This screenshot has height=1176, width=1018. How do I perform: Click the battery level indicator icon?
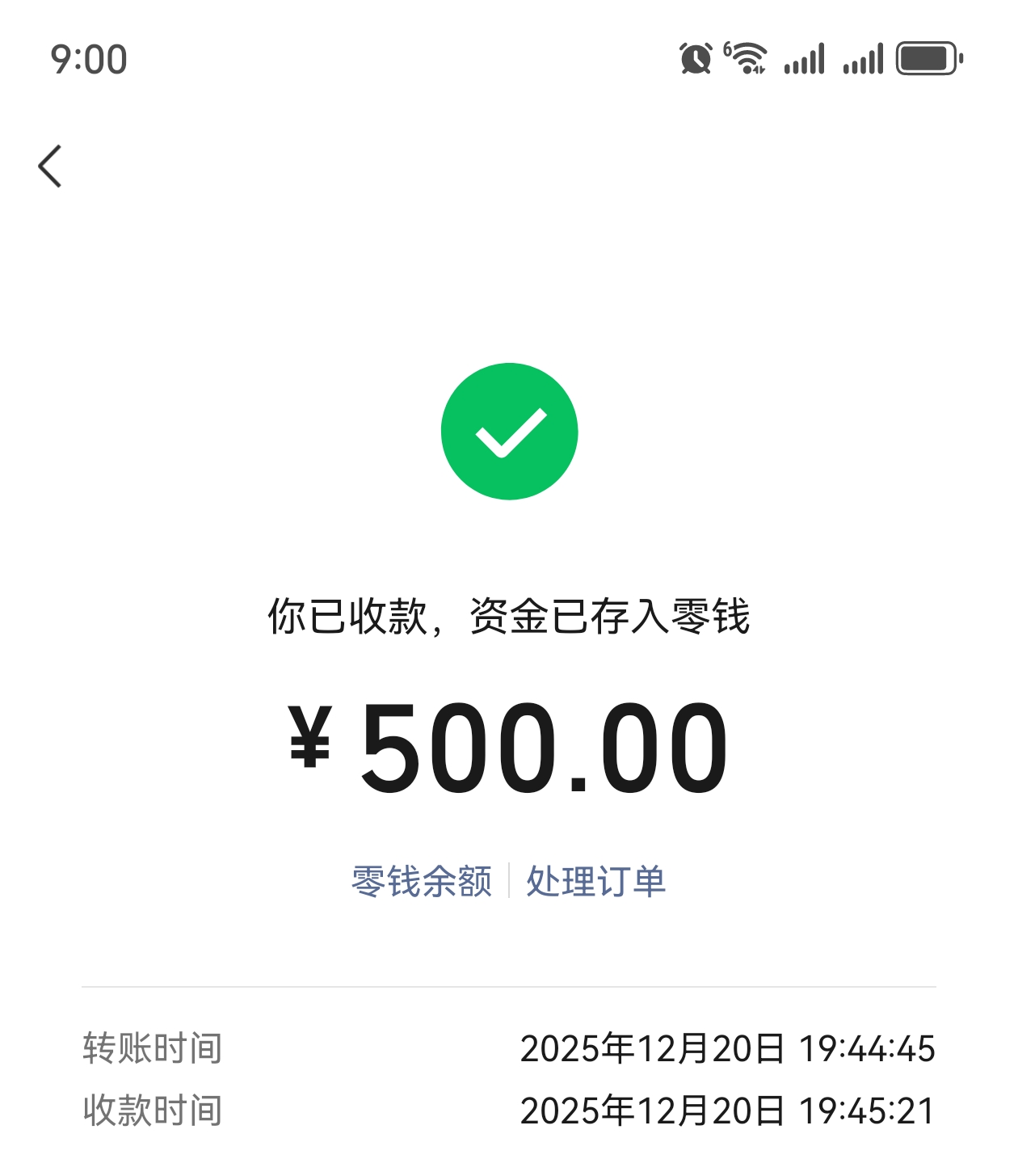pos(925,58)
